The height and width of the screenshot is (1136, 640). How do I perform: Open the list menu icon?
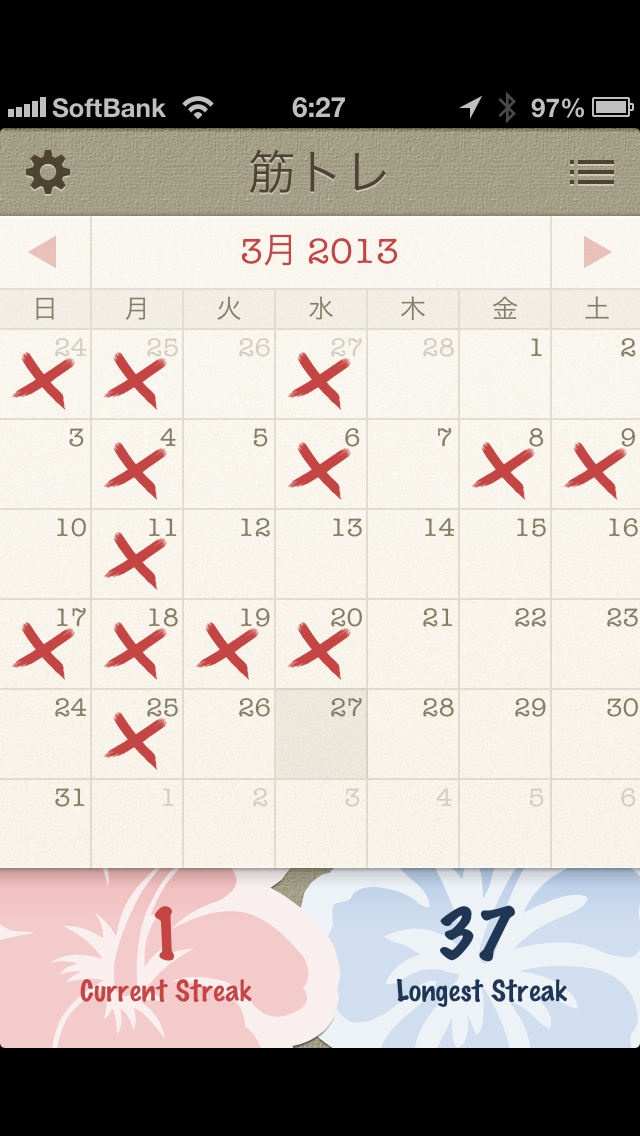pos(591,173)
